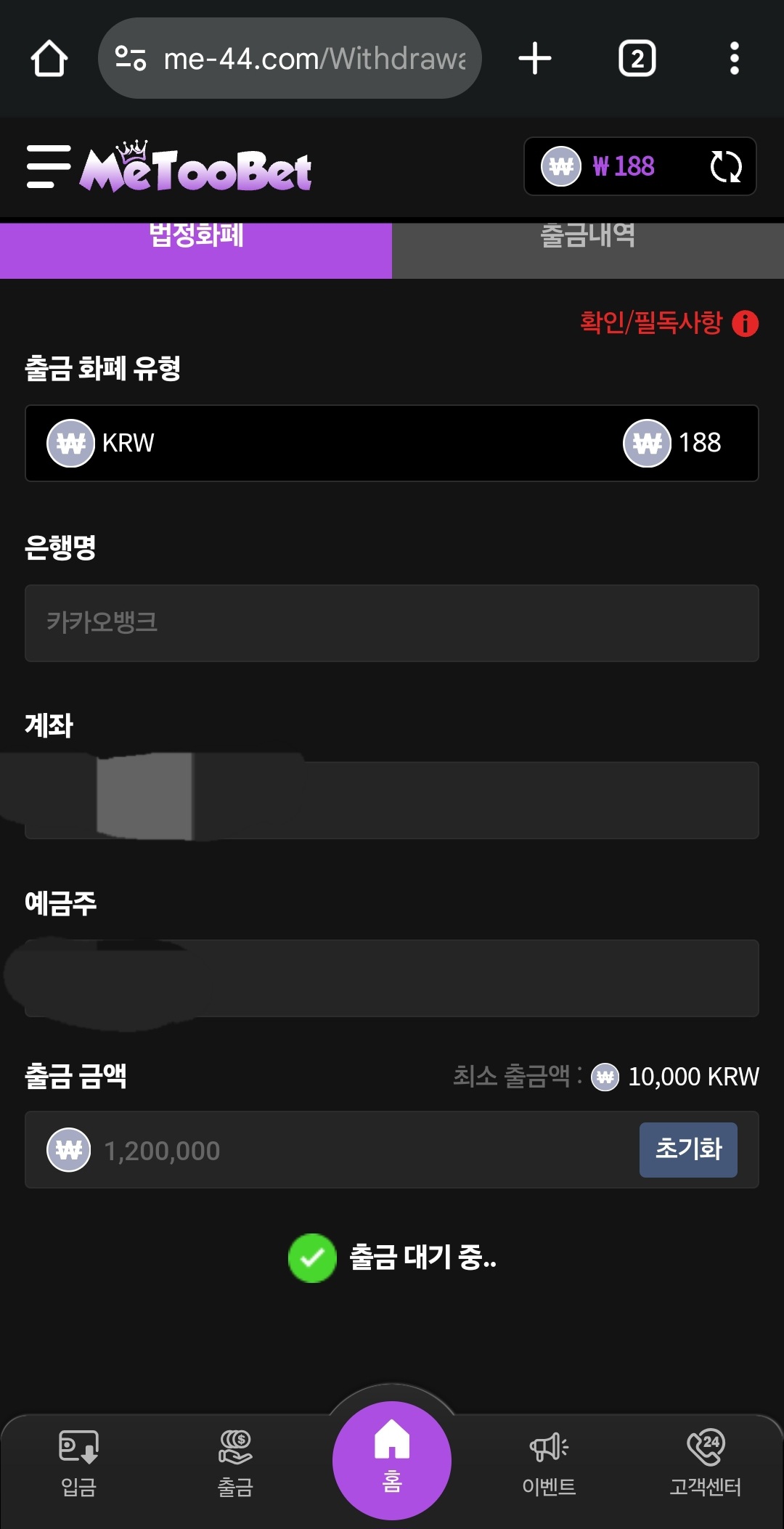Refresh the ₩188 balance

(x=725, y=167)
